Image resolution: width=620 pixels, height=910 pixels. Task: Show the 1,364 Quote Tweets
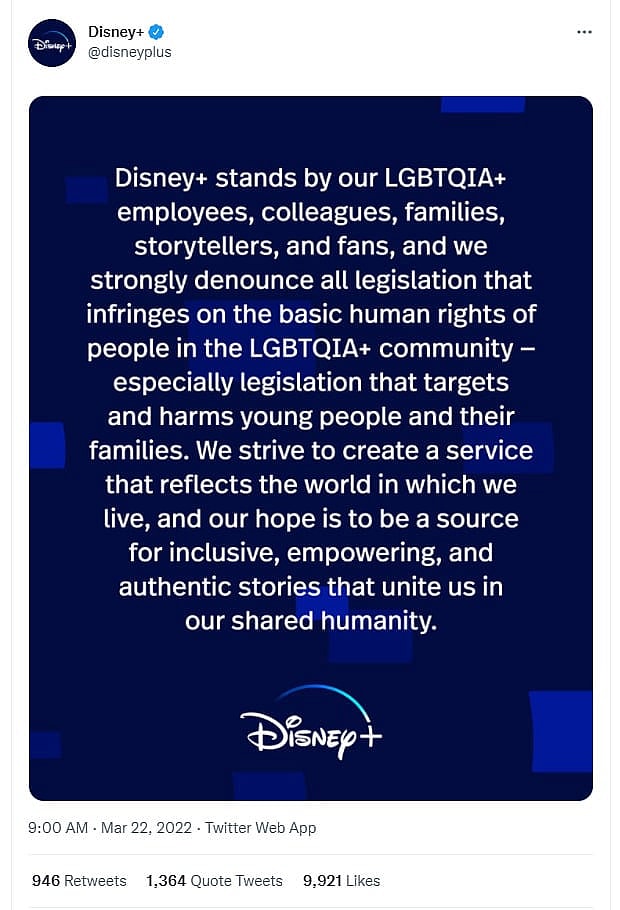214,881
